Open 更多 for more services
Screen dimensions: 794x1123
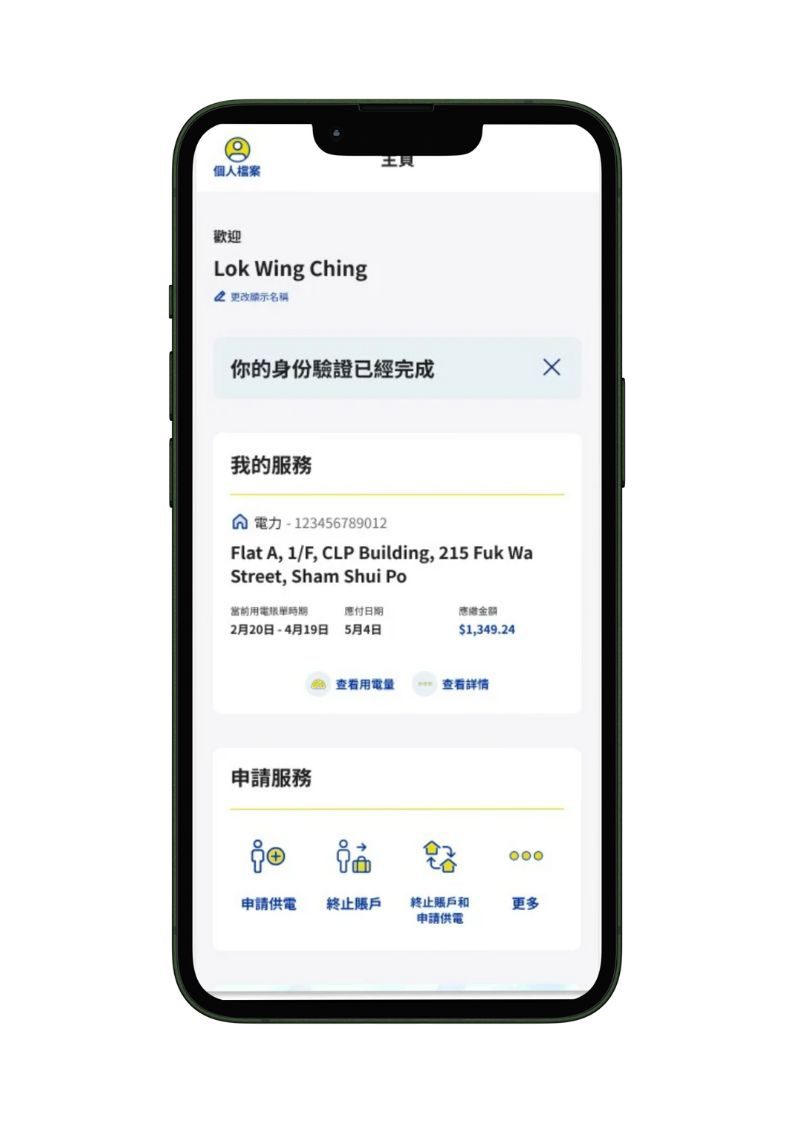coord(525,875)
